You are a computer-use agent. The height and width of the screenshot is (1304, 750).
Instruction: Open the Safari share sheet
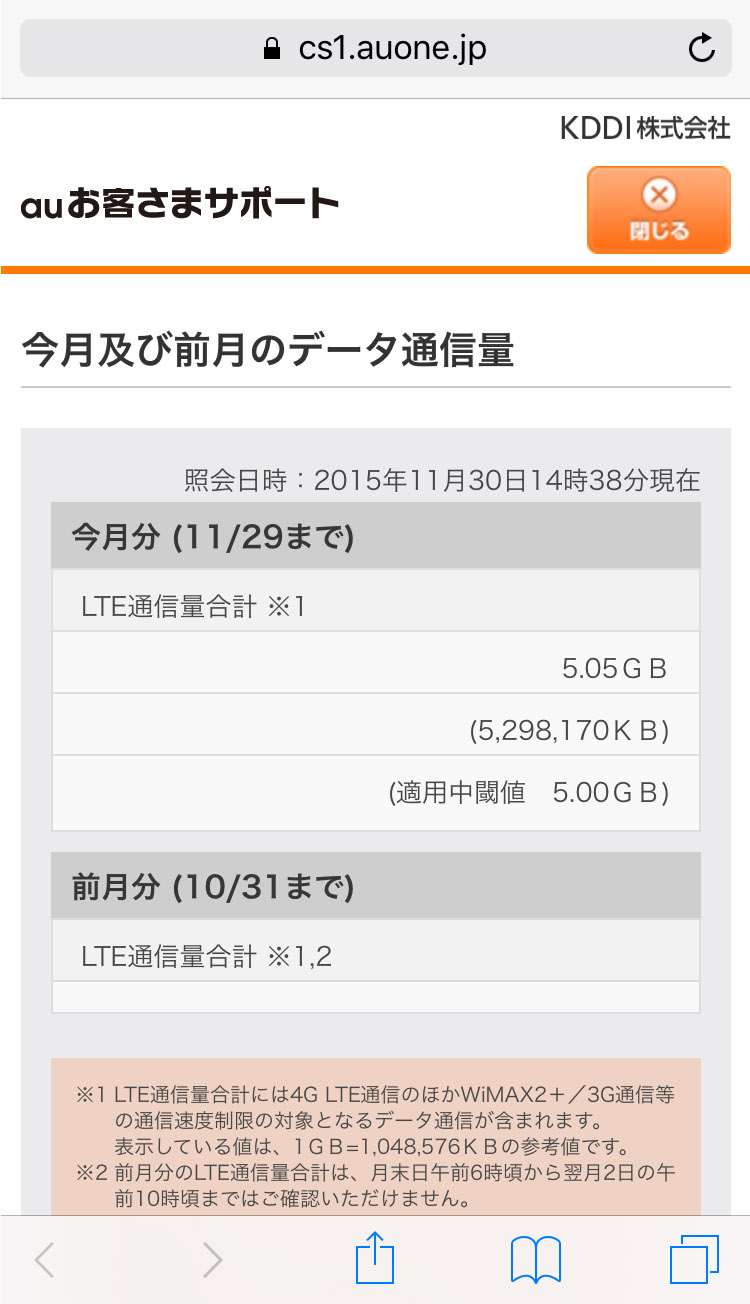coord(376,1258)
